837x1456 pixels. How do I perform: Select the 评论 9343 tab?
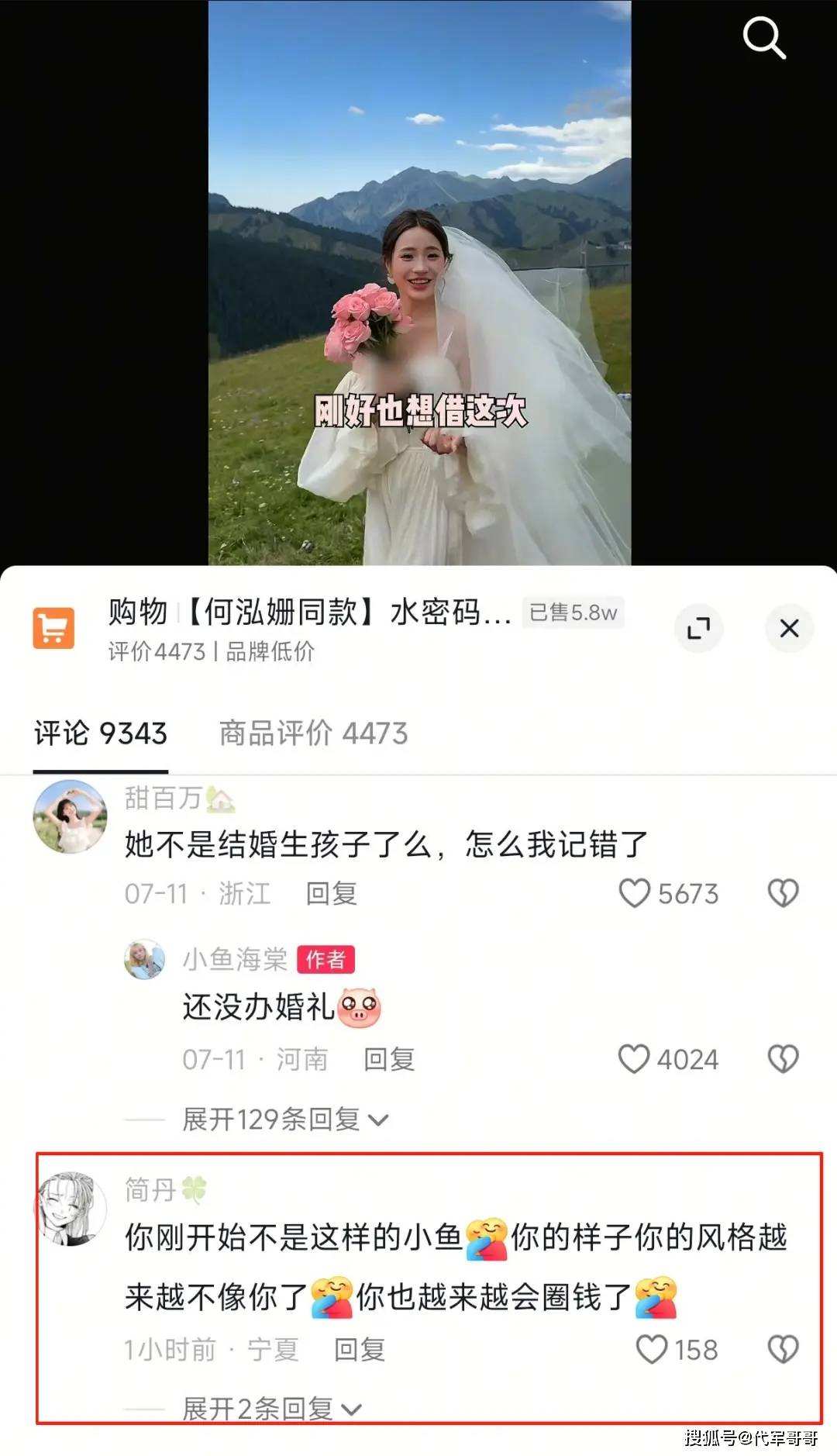point(101,733)
